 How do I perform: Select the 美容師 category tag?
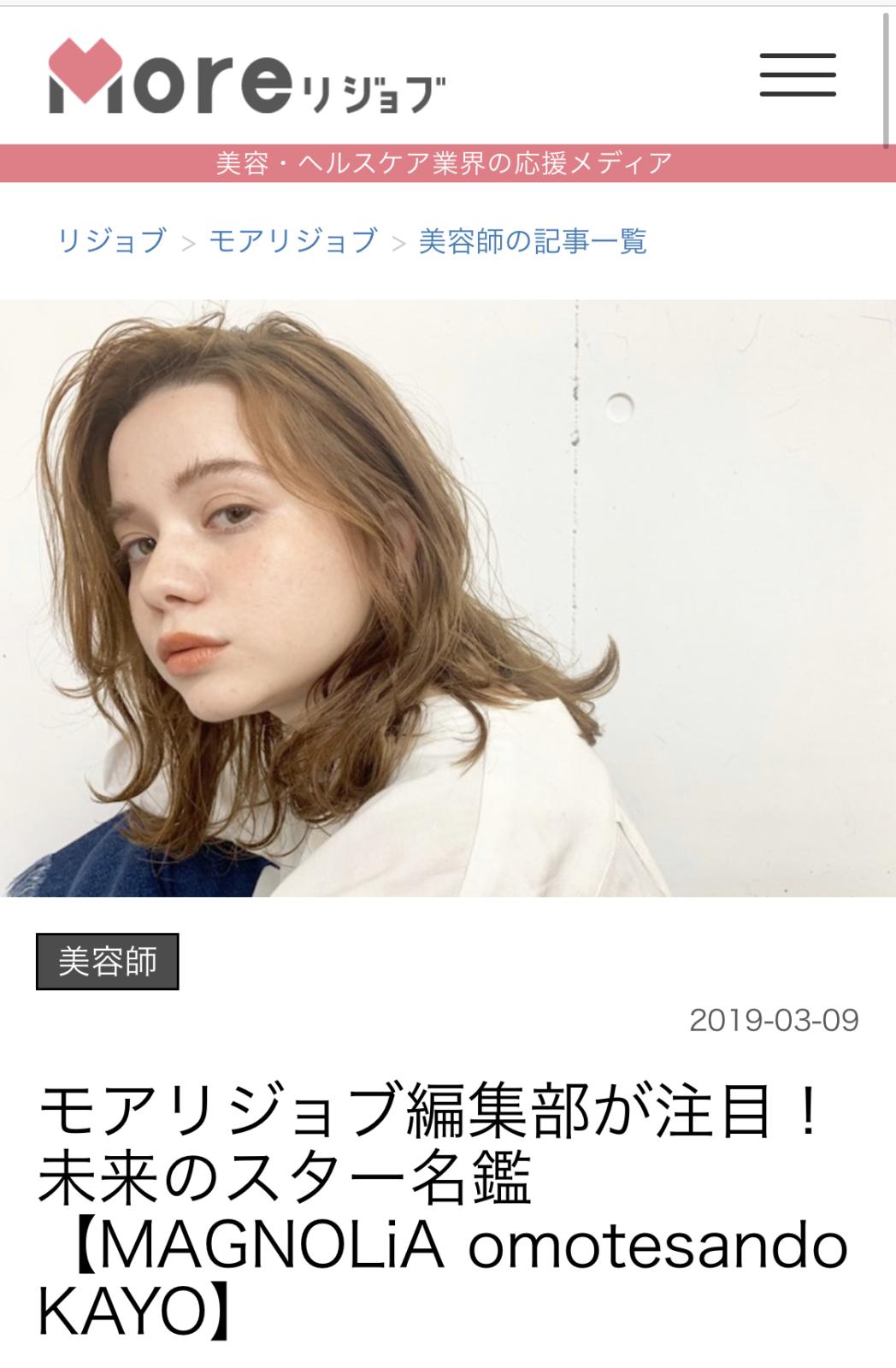point(108,962)
